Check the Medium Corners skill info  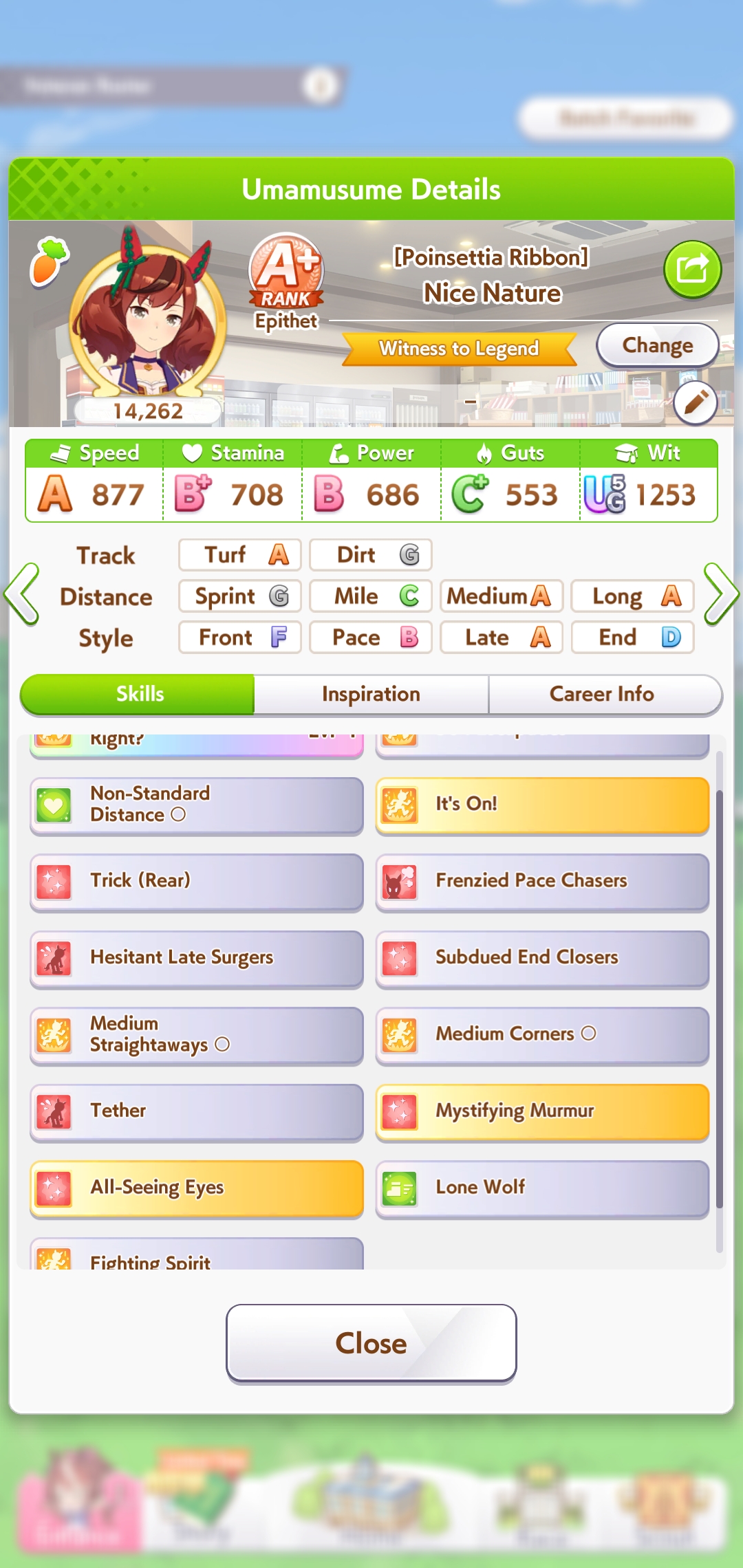pyautogui.click(x=542, y=1035)
